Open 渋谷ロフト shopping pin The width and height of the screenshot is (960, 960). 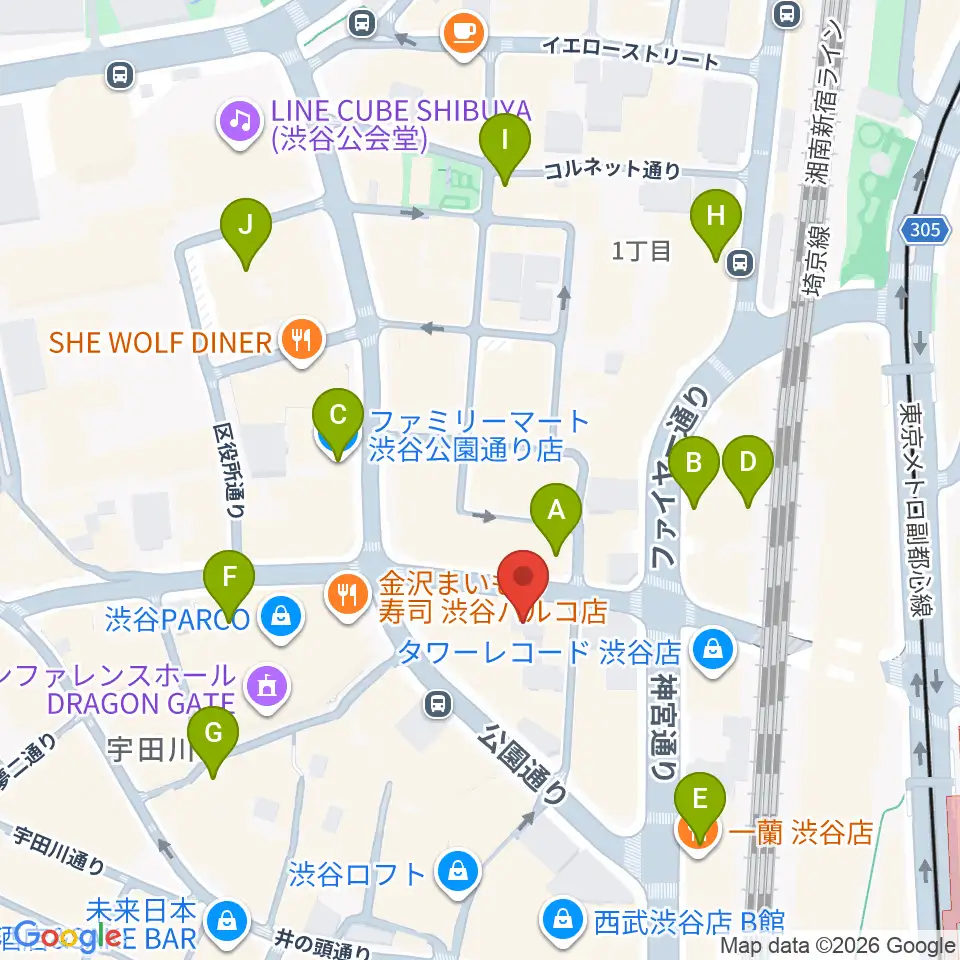459,874
